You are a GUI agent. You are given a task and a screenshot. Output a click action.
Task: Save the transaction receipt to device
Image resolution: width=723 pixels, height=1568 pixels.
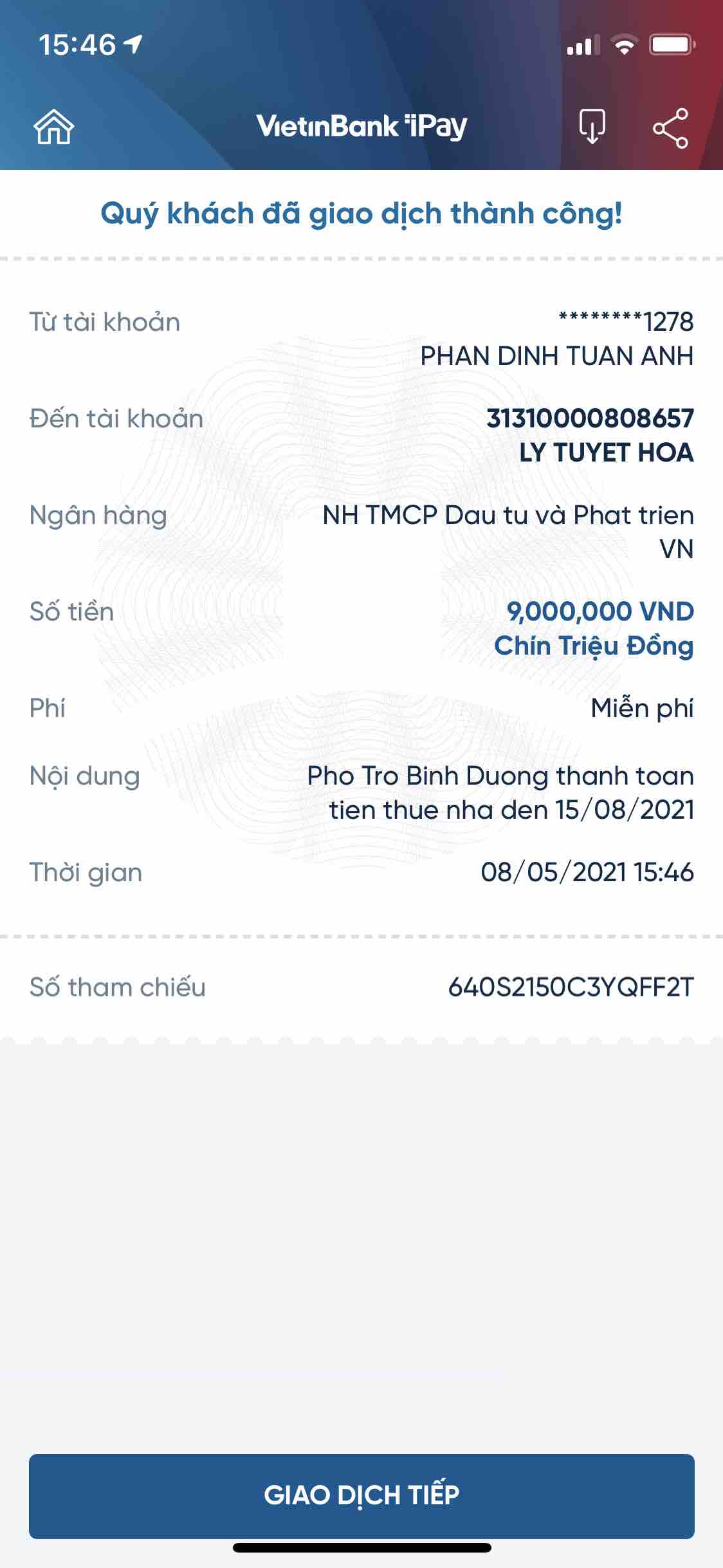click(592, 127)
